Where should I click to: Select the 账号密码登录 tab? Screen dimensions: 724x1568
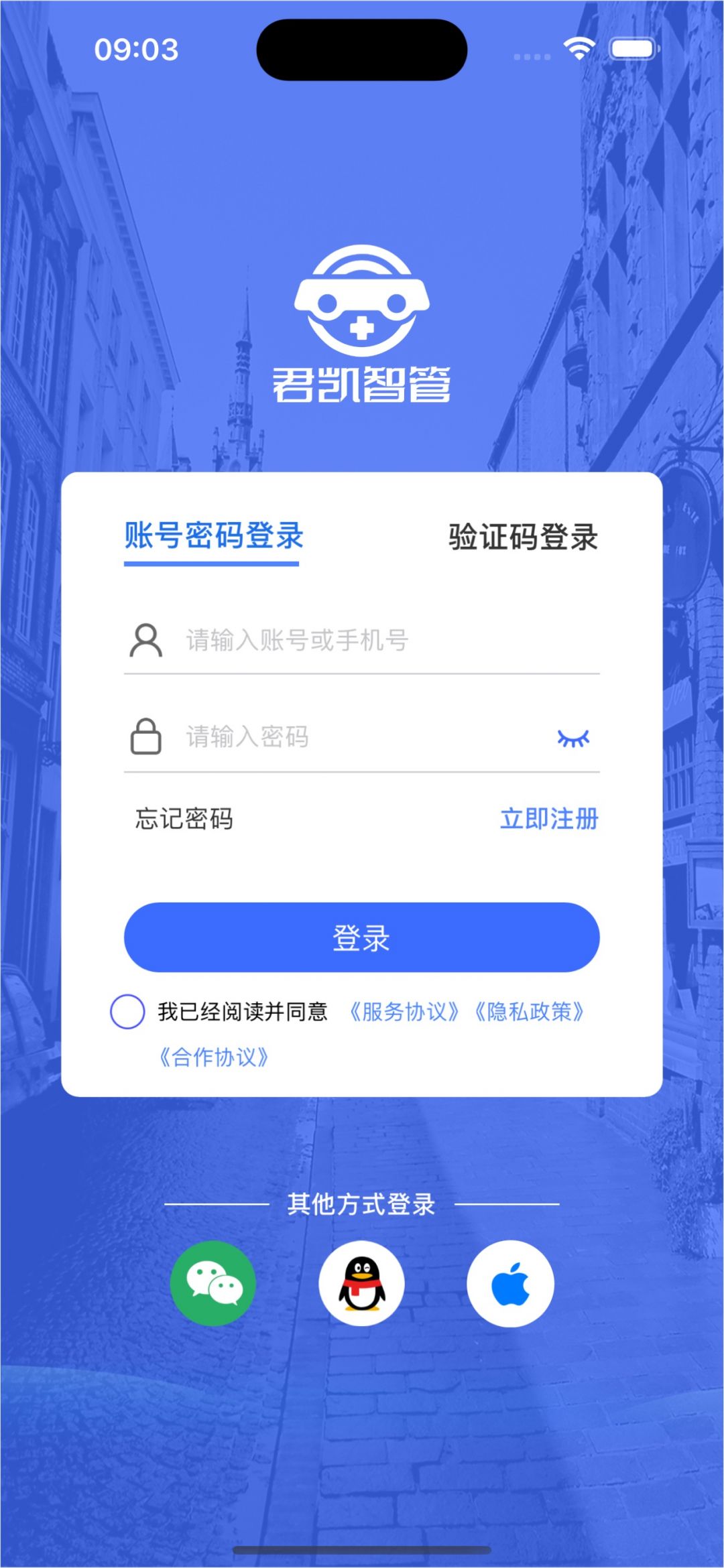tap(213, 536)
